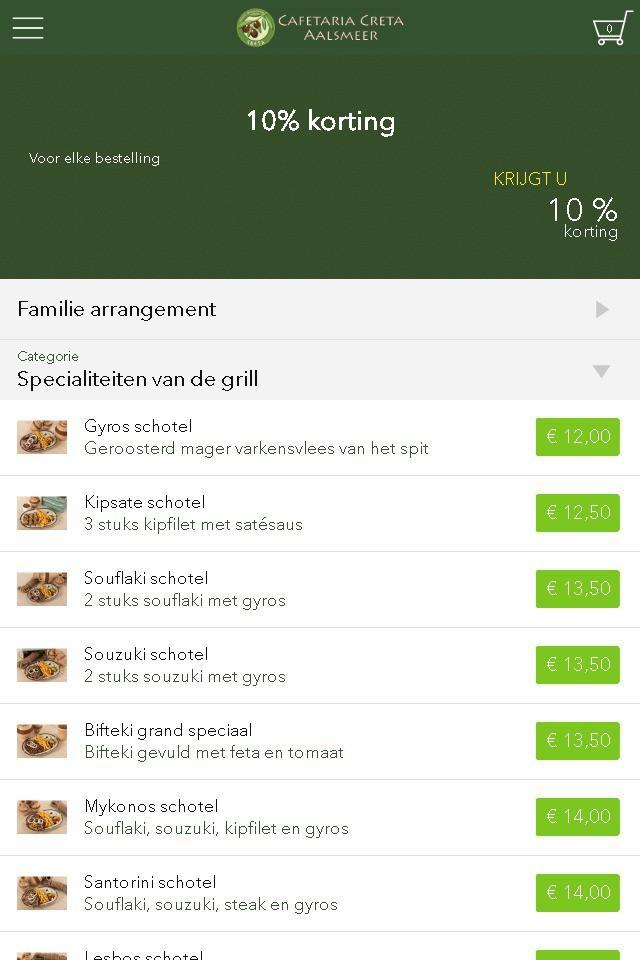640x960 pixels.
Task: Collapse Specialiteiten van de grill category
Action: pos(601,371)
